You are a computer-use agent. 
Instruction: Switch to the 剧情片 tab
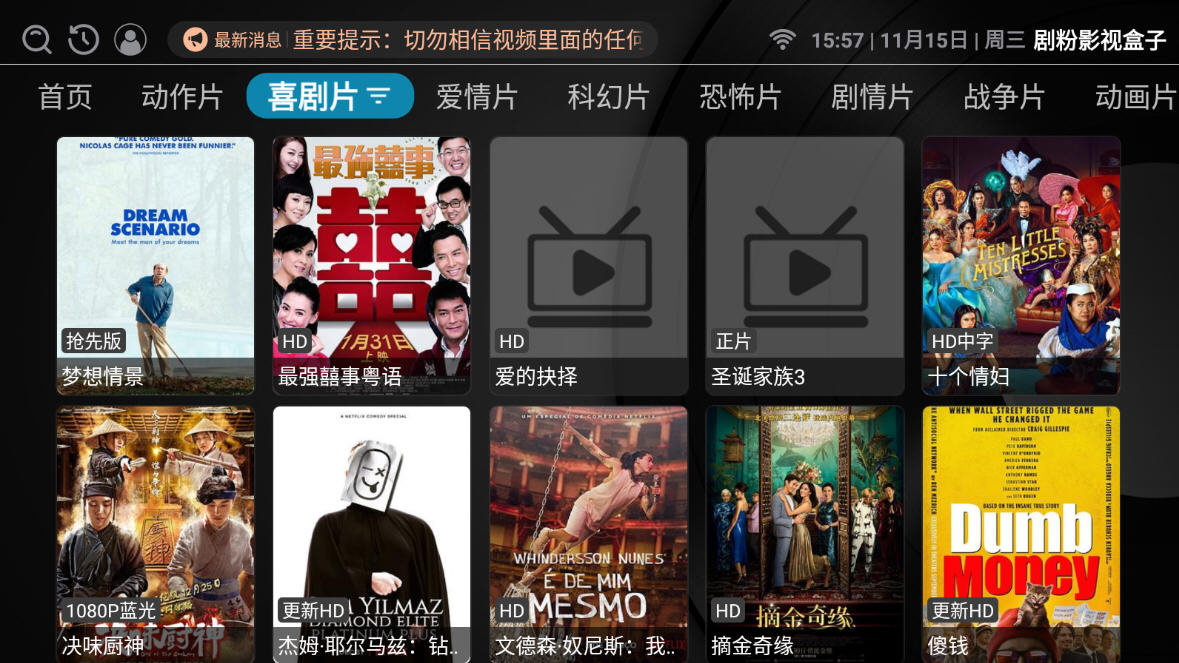click(872, 97)
